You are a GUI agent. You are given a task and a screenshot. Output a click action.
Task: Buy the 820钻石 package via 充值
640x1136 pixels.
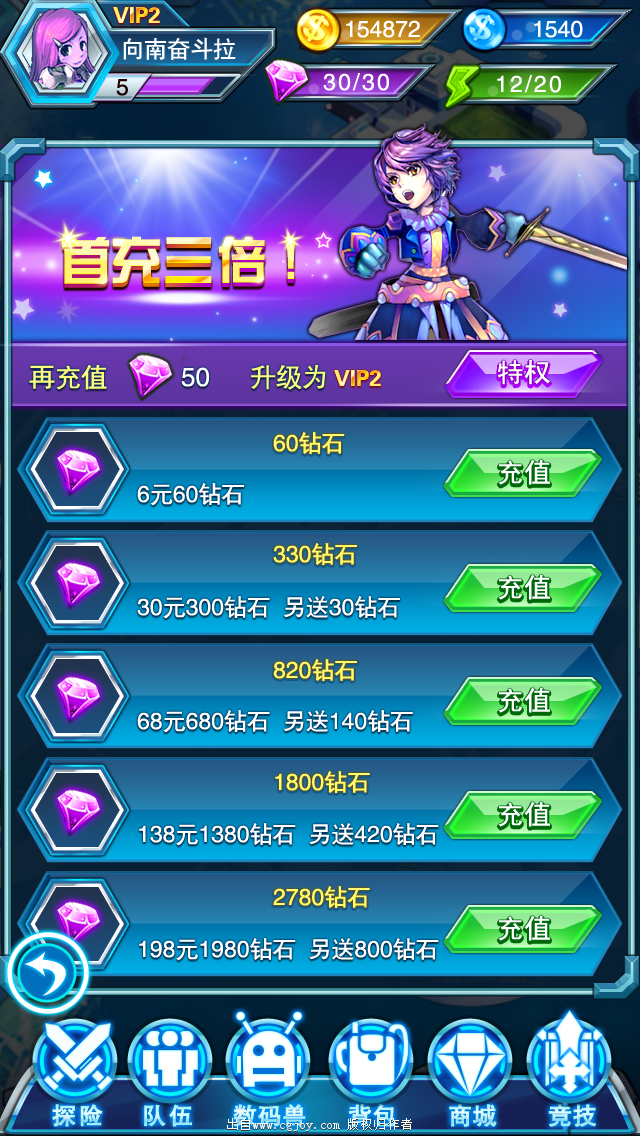(x=523, y=702)
